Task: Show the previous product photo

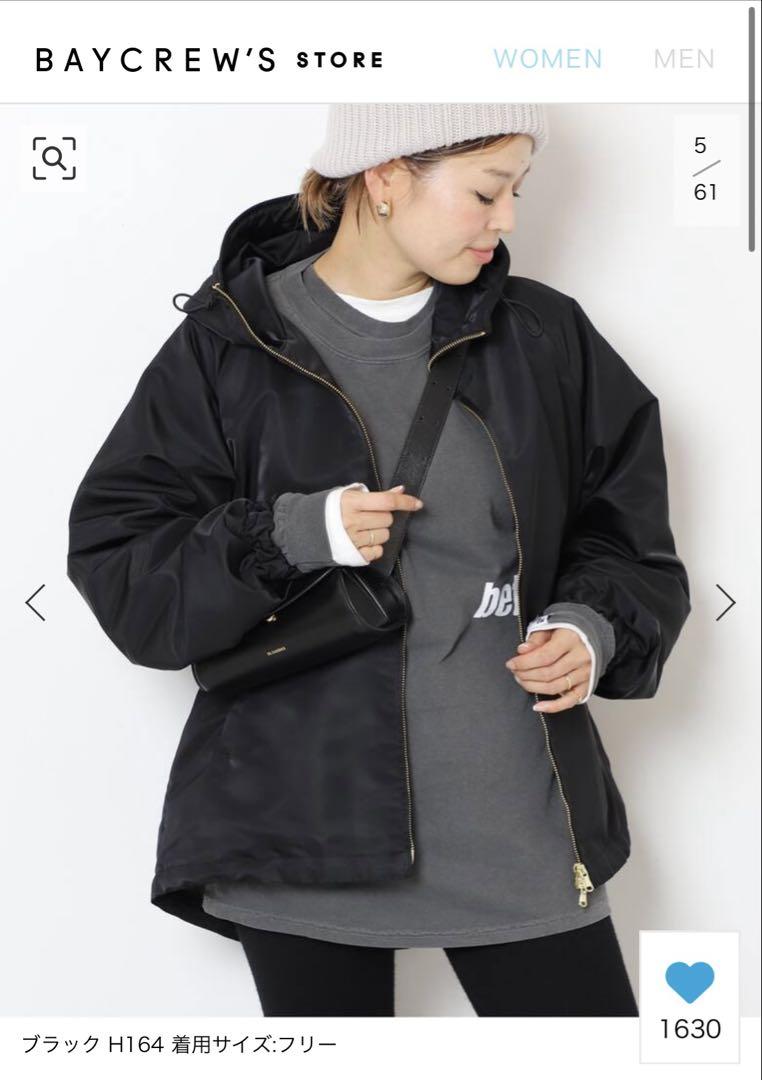Action: pos(36,602)
